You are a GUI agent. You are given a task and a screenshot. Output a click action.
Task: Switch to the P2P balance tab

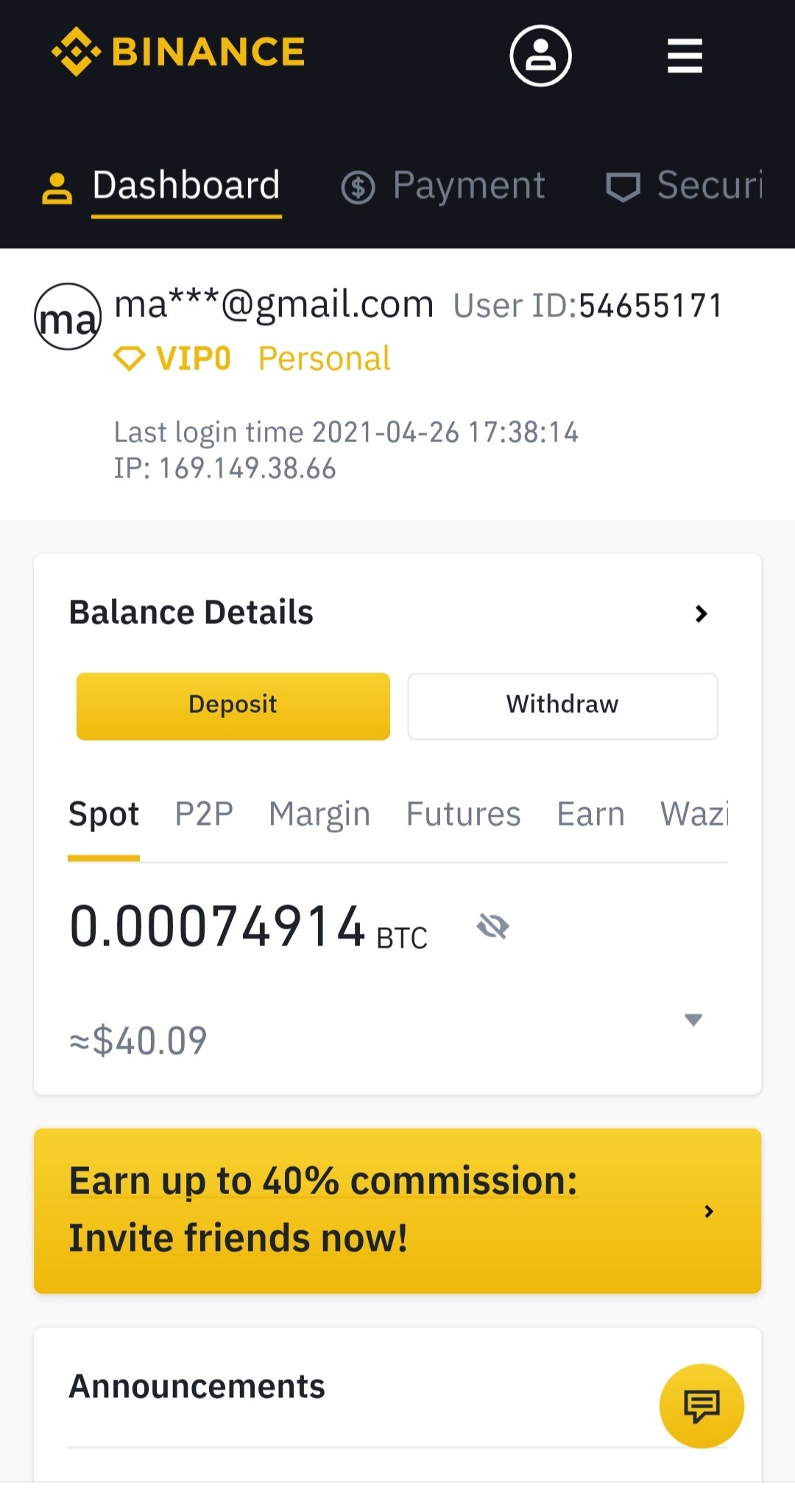click(204, 814)
